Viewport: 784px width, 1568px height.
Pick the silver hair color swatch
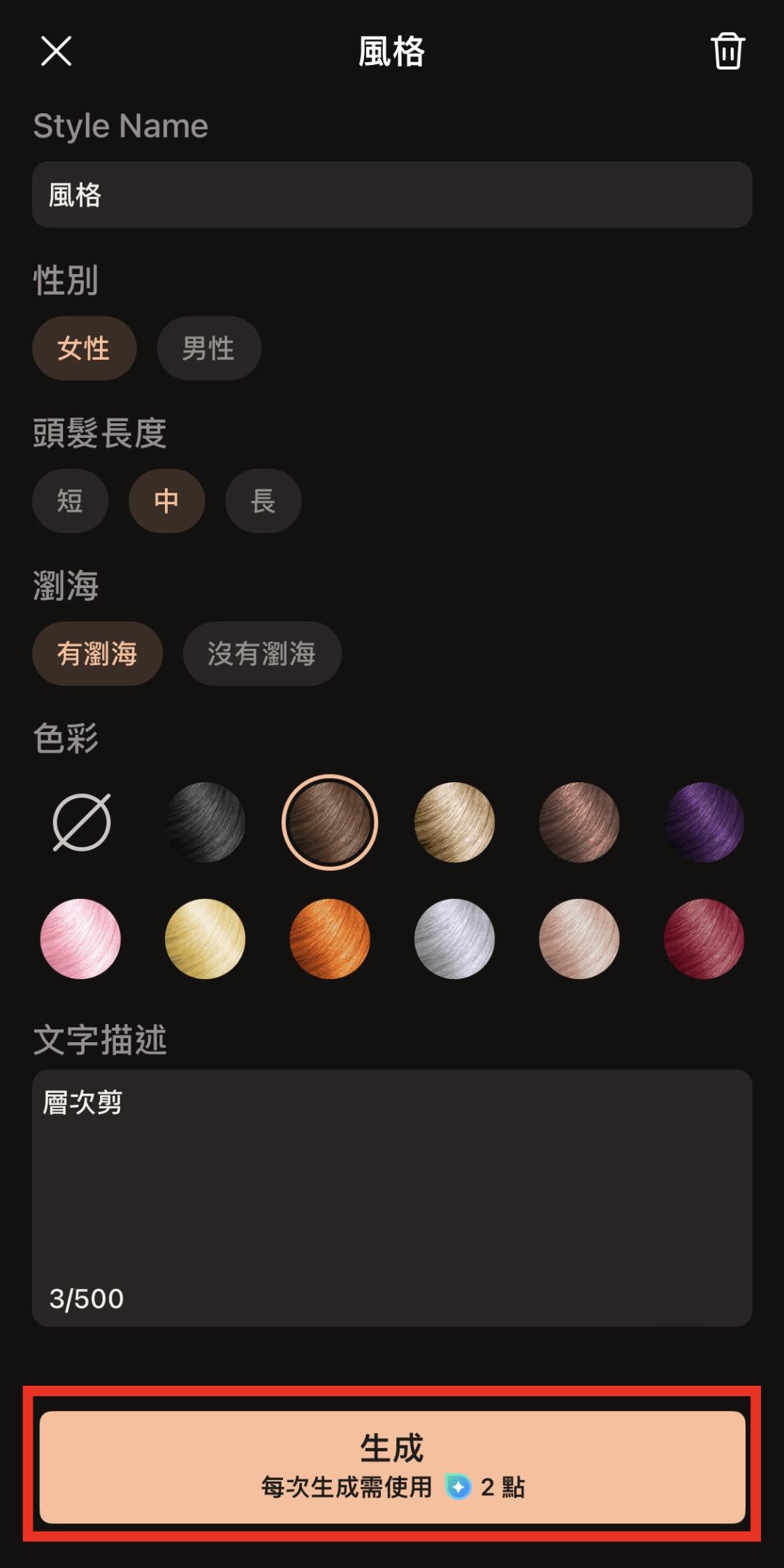(x=454, y=939)
